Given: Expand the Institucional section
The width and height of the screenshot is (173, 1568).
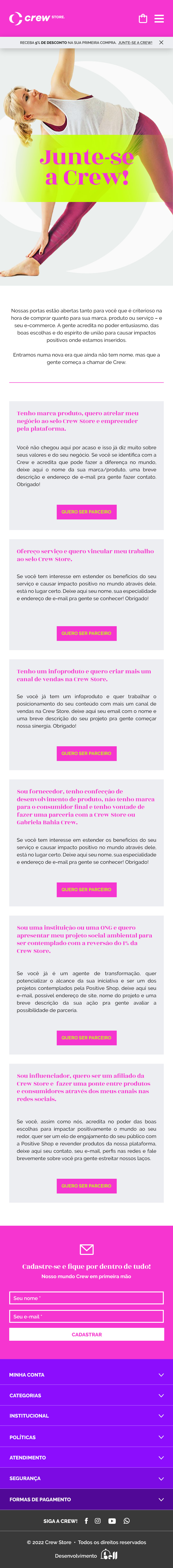Looking at the screenshot, I should (86, 1416).
